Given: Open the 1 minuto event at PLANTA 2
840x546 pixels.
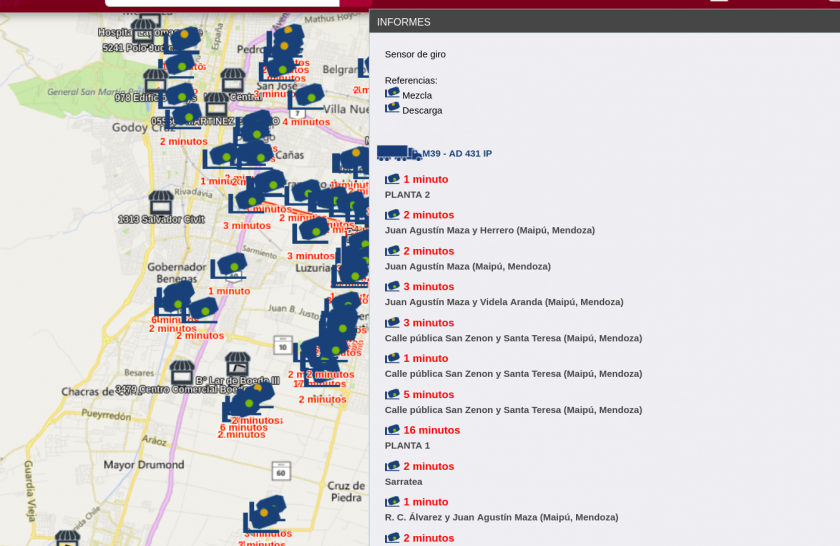Looking at the screenshot, I should coord(425,180).
